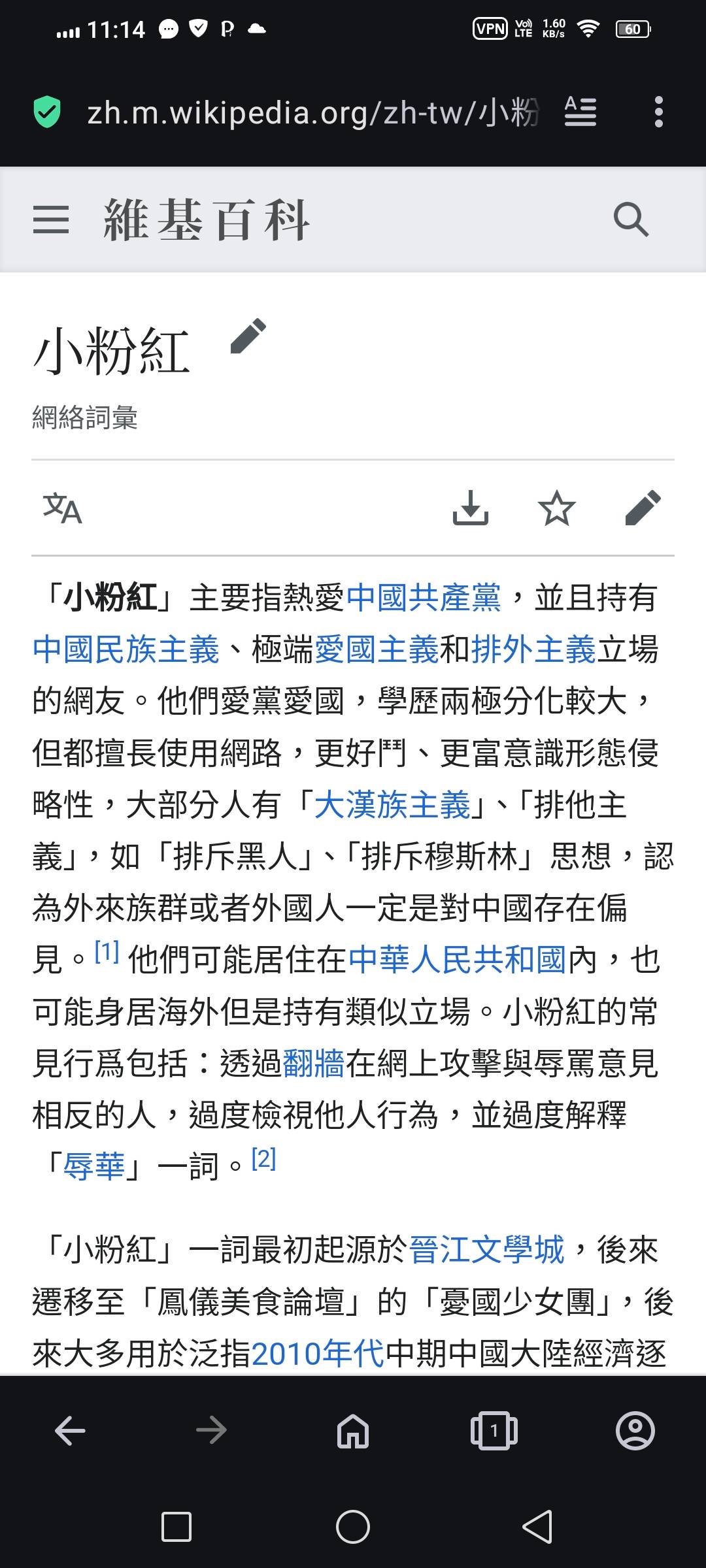Open the Wikipedia hamburger menu
Image resolution: width=706 pixels, height=1568 pixels.
(51, 220)
